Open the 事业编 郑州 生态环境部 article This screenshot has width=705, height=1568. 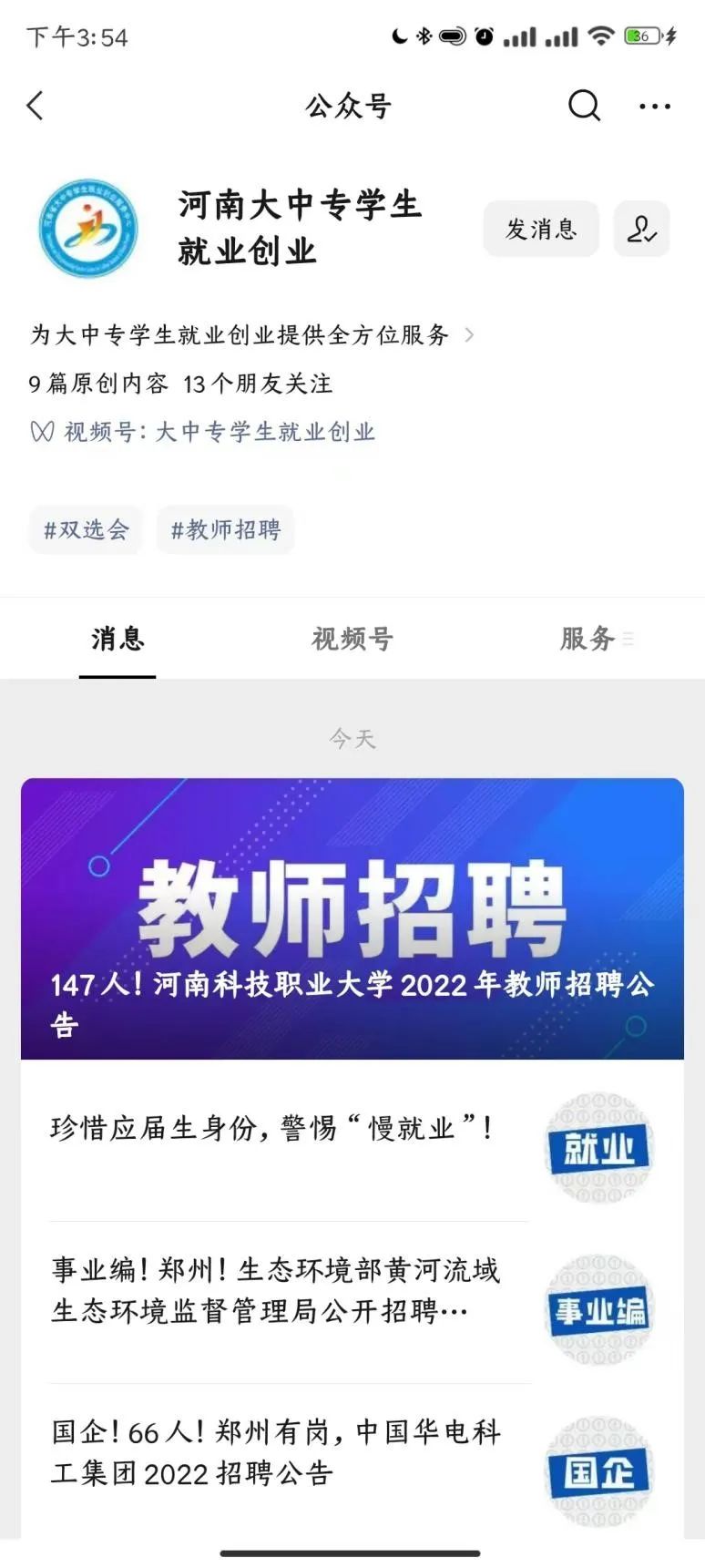pyautogui.click(x=273, y=1290)
